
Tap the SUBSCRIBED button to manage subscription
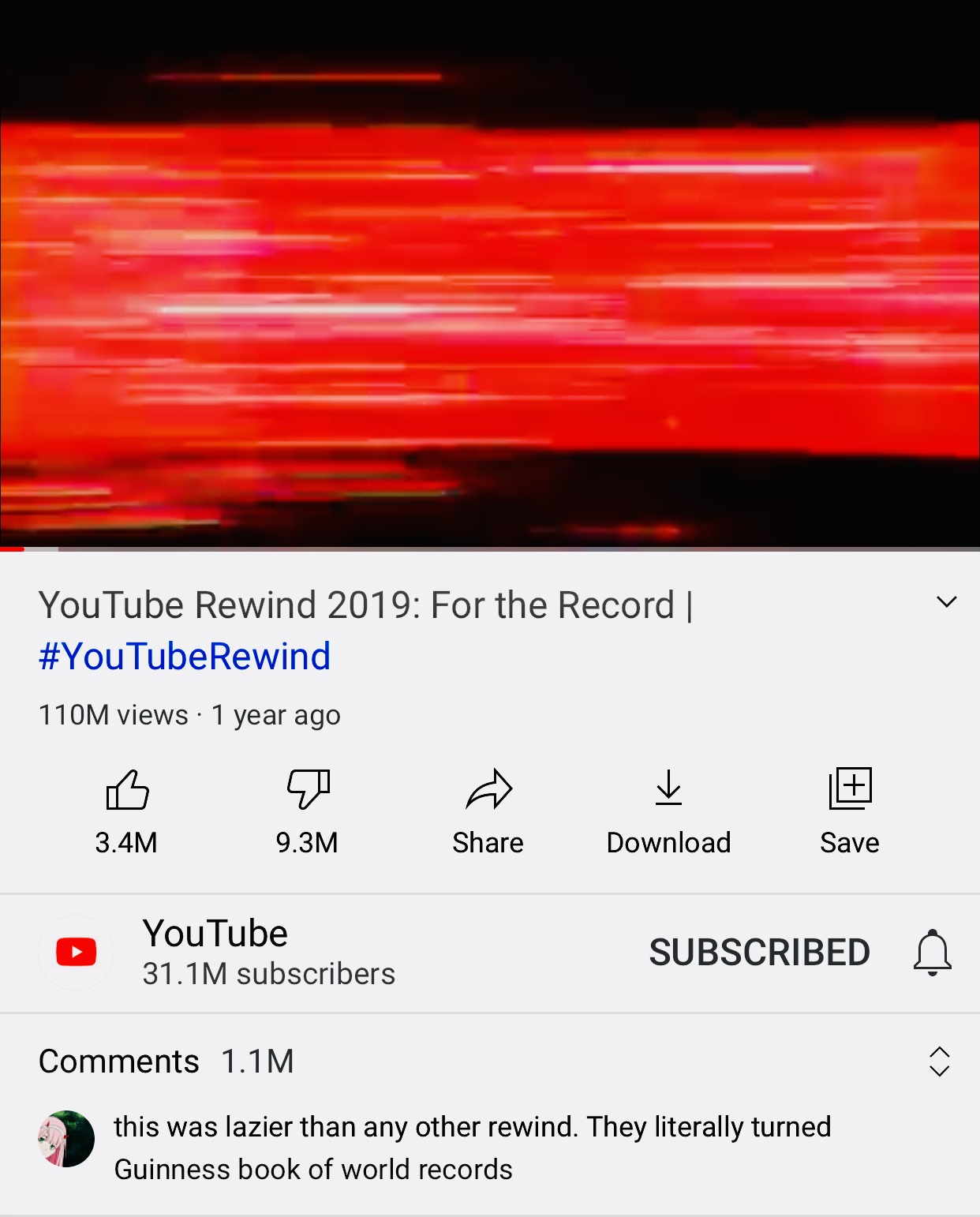pos(759,953)
